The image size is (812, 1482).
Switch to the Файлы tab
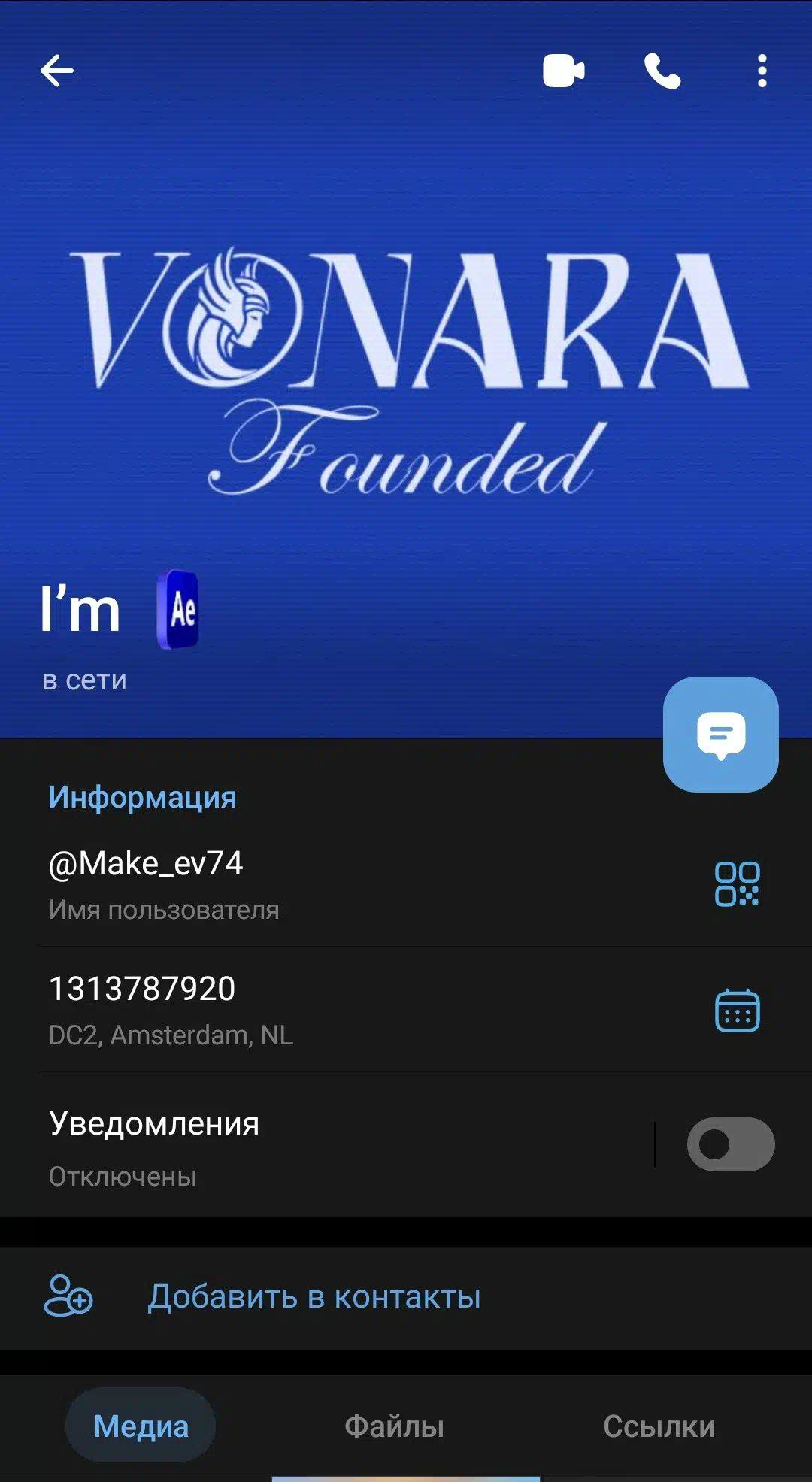point(394,1426)
